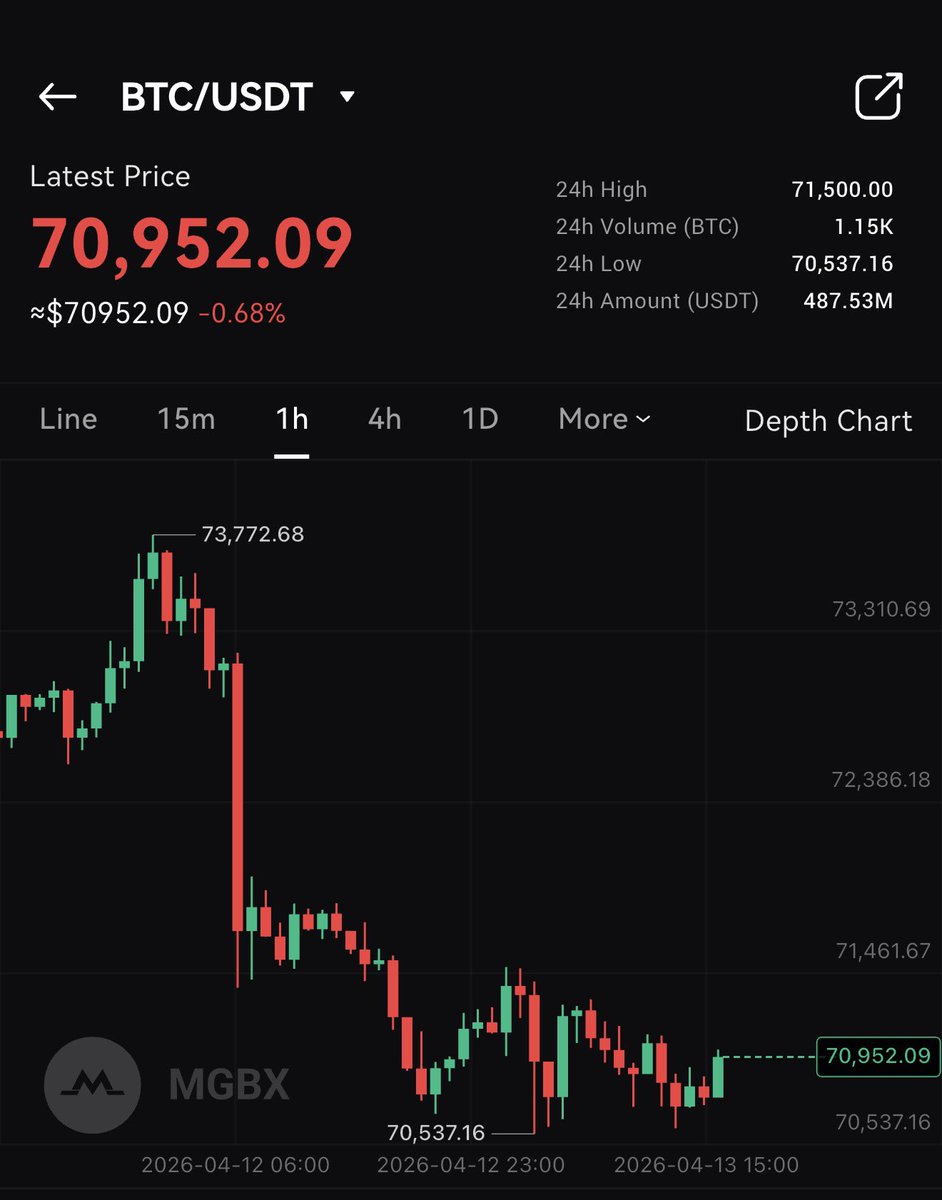The image size is (942, 1200).
Task: Switch to the Line chart view
Action: (x=68, y=419)
